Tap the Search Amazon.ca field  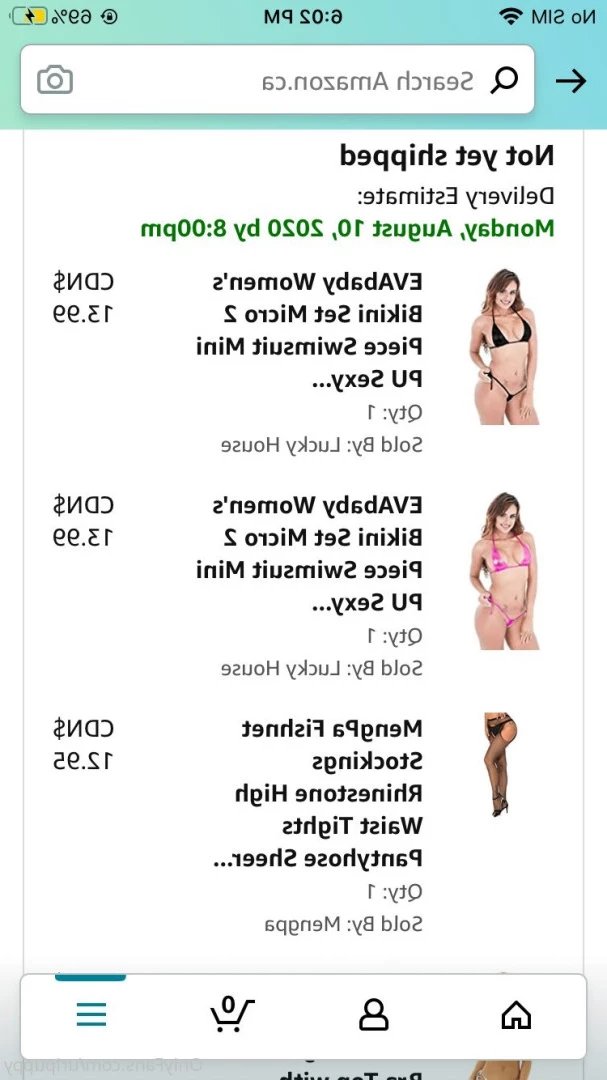tap(278, 80)
